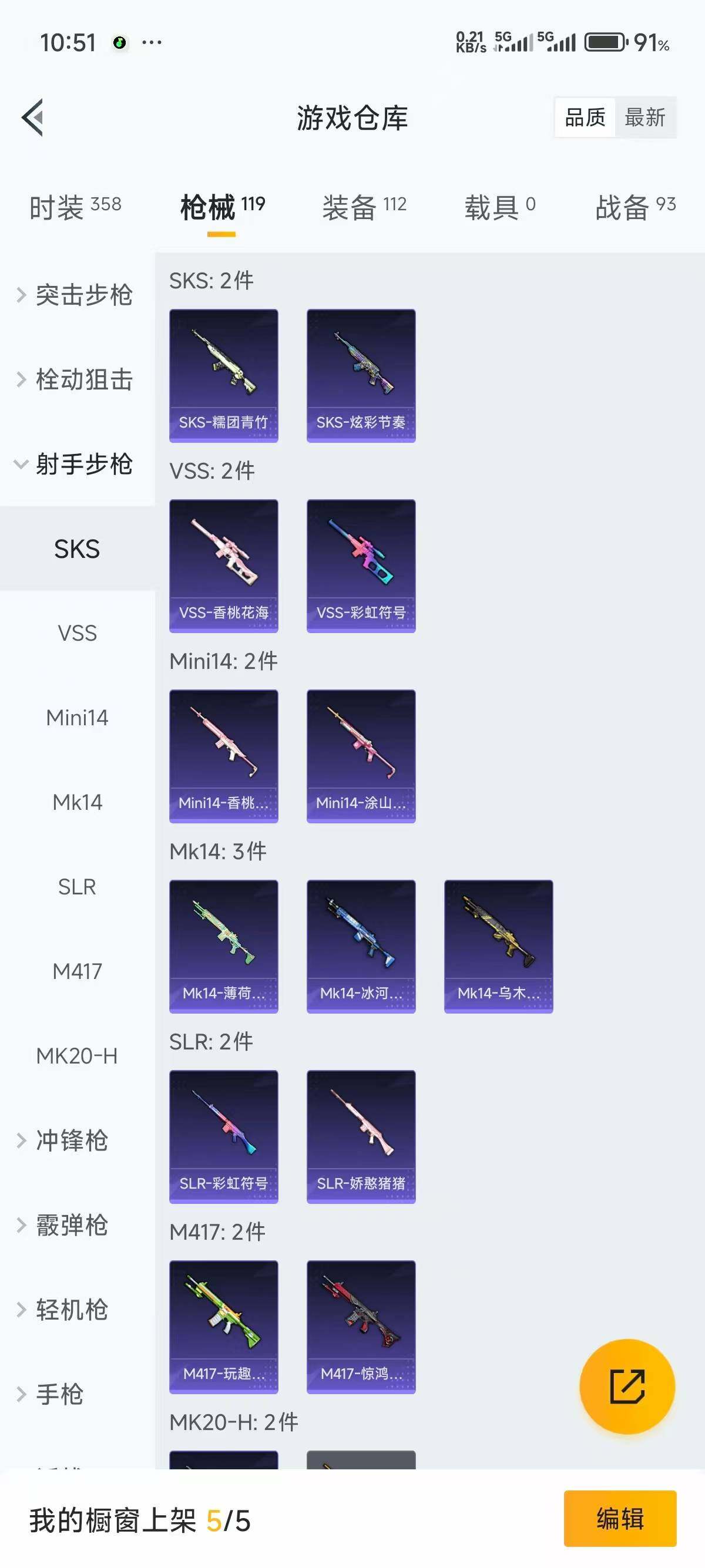This screenshot has width=705, height=1568.
Task: Select the 战备 tab
Action: point(635,207)
